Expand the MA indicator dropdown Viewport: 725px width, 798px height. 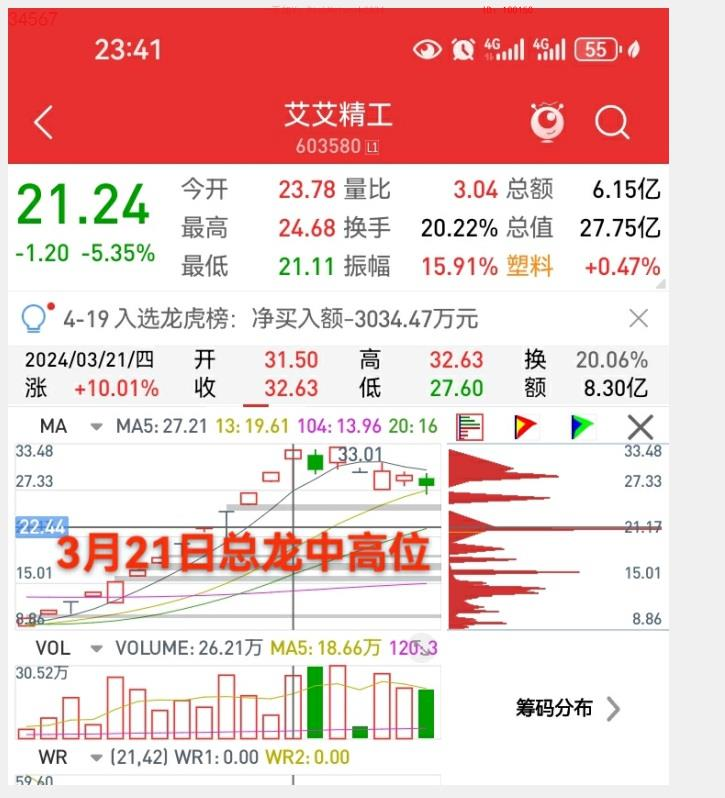point(96,427)
